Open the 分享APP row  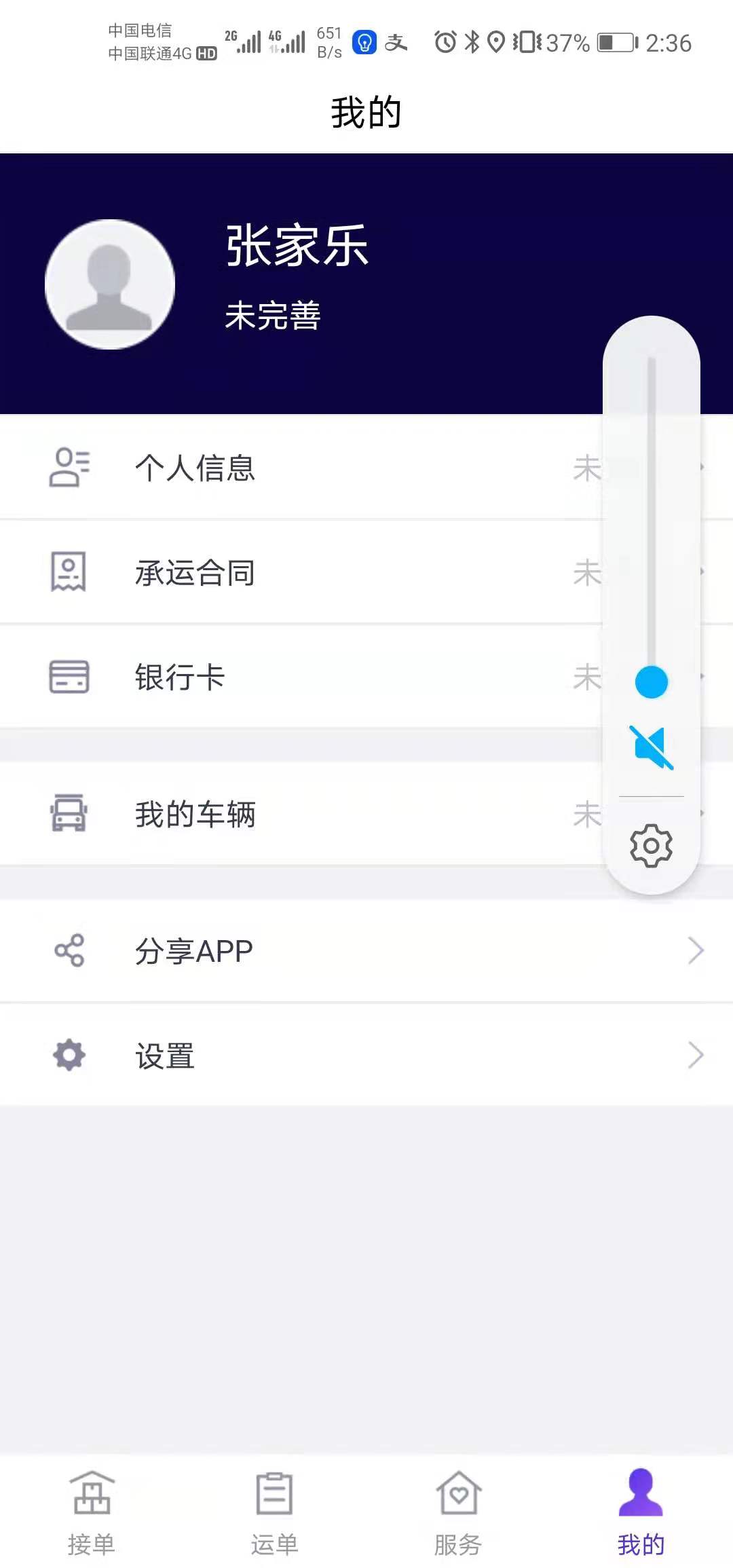pos(366,950)
